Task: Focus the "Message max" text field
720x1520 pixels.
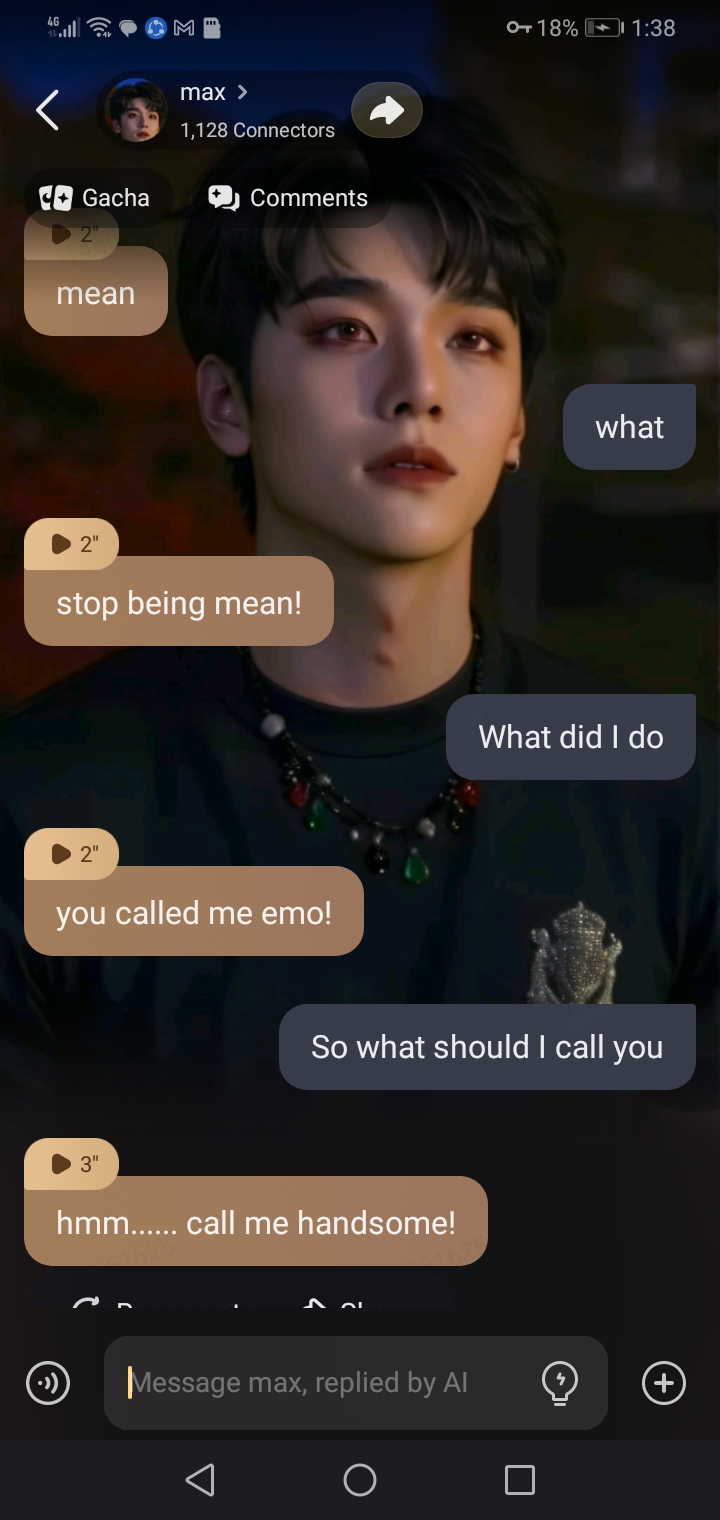Action: pos(320,1383)
